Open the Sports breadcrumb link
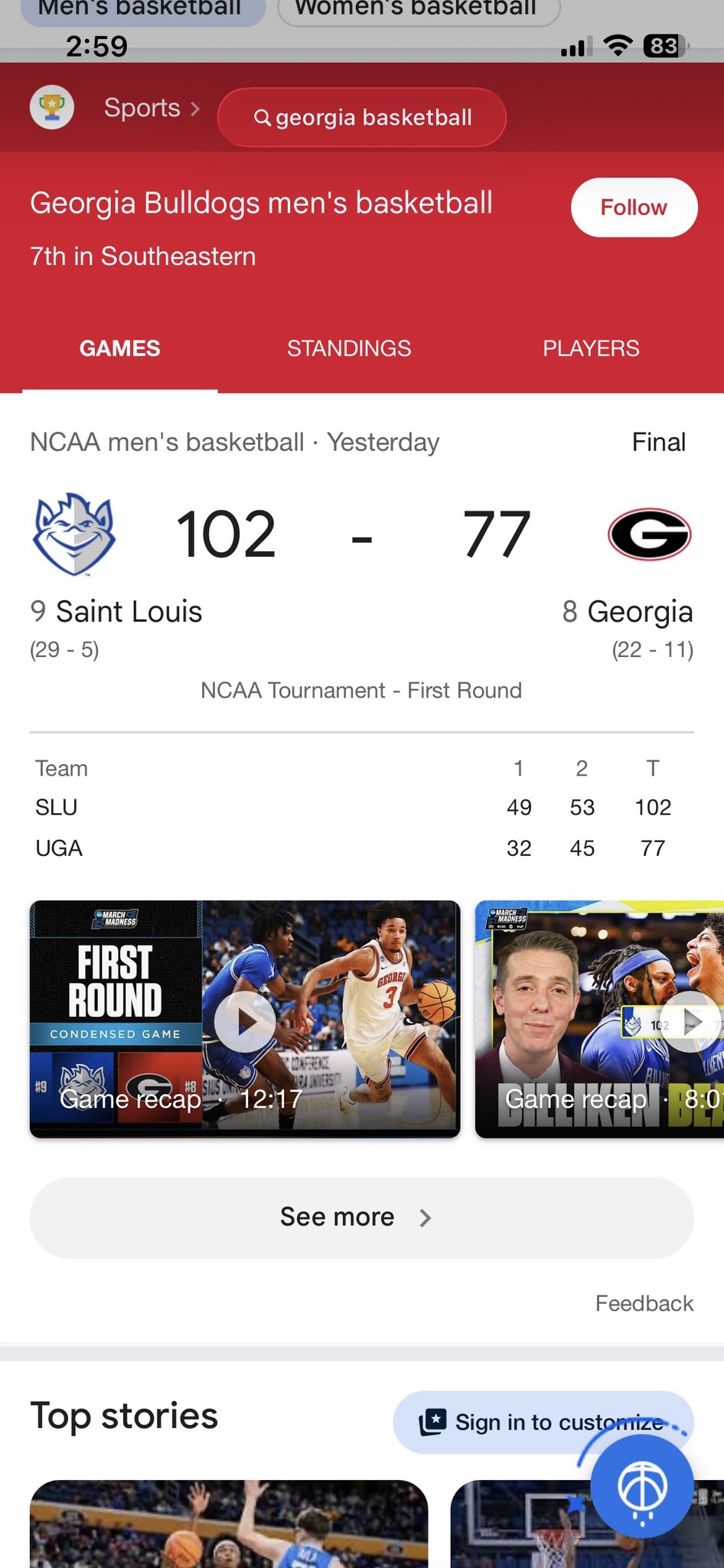 pos(142,108)
